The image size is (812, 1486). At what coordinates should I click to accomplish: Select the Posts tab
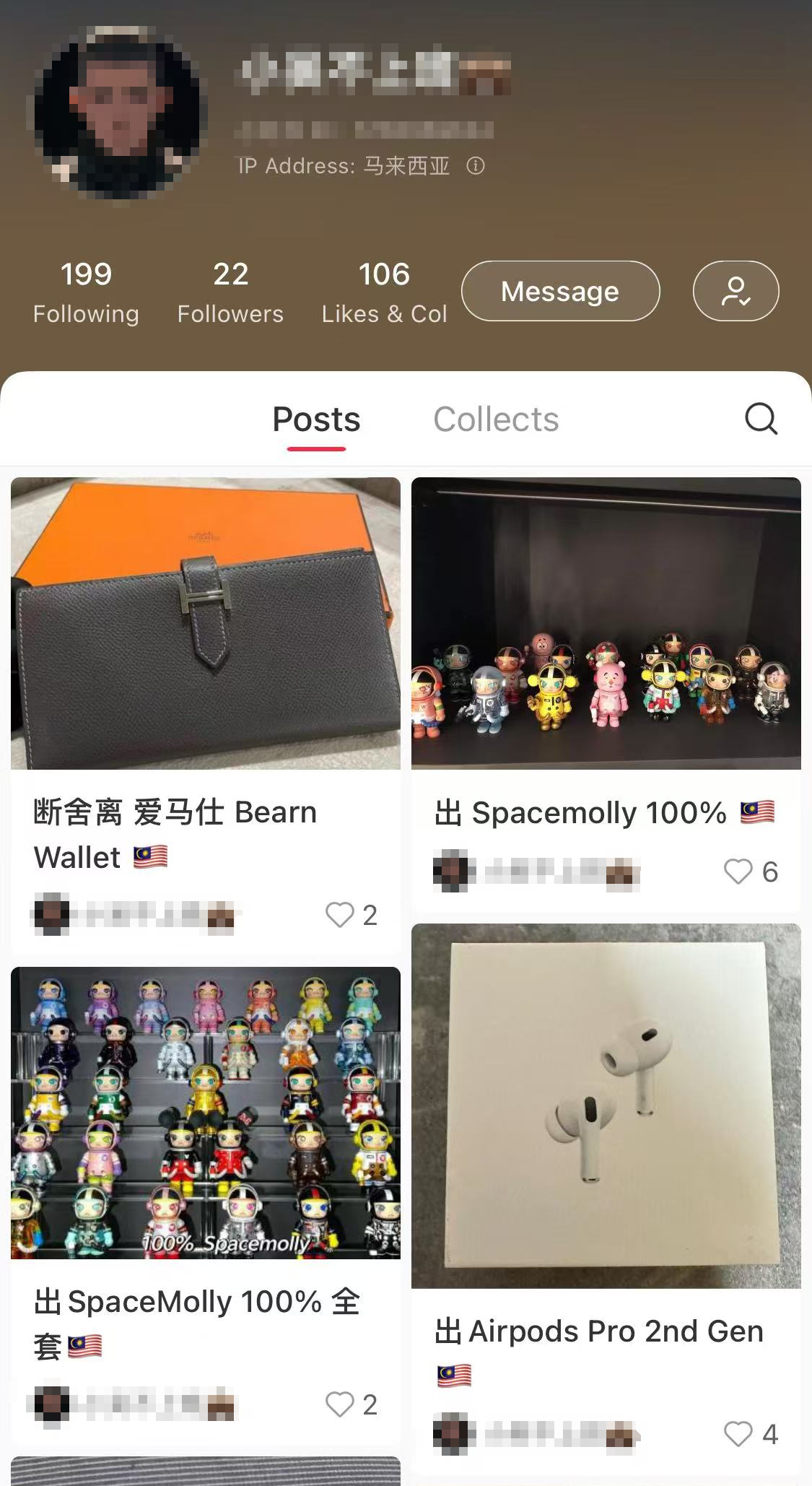click(316, 420)
